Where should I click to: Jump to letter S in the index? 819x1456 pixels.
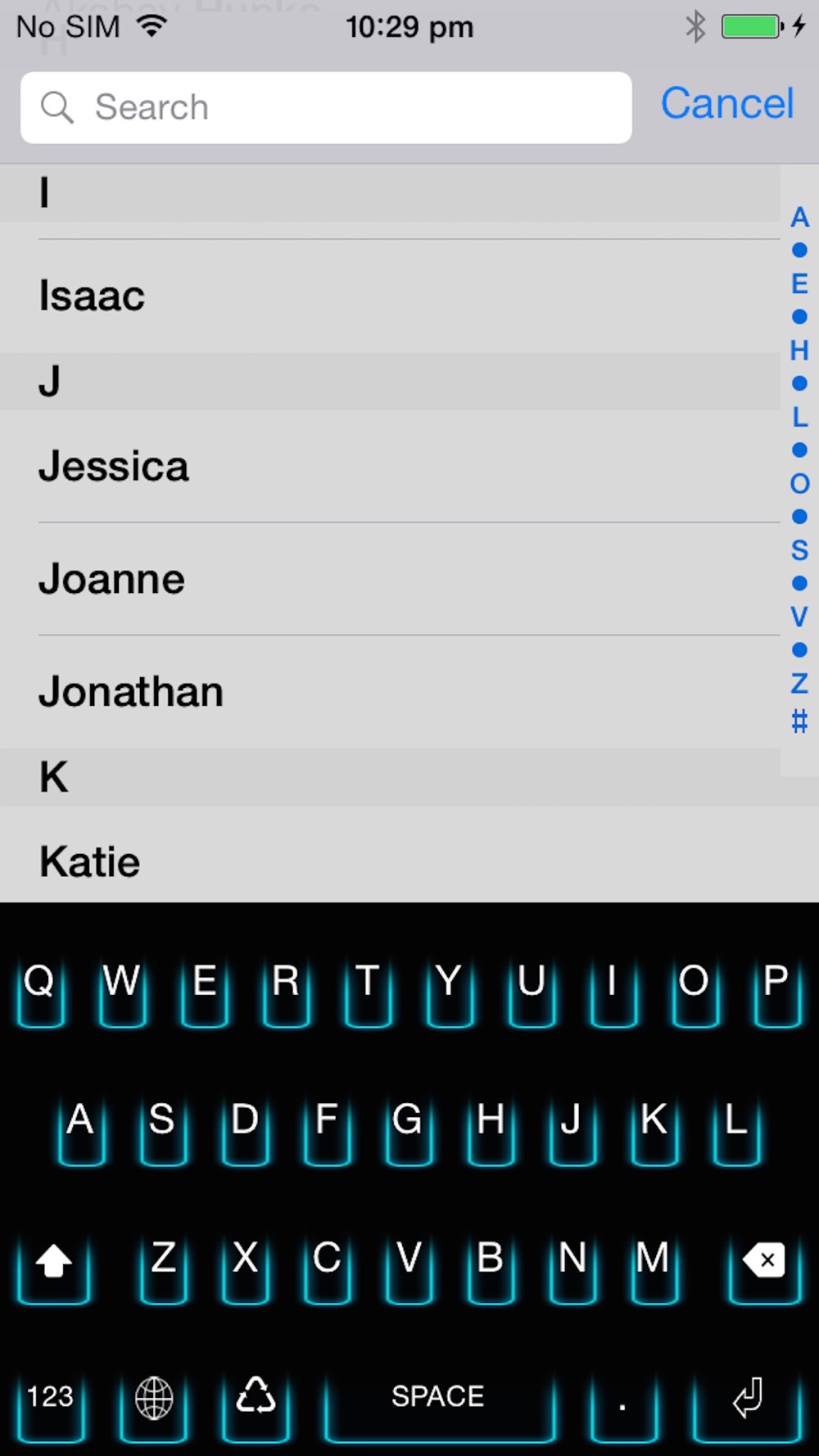click(x=799, y=550)
